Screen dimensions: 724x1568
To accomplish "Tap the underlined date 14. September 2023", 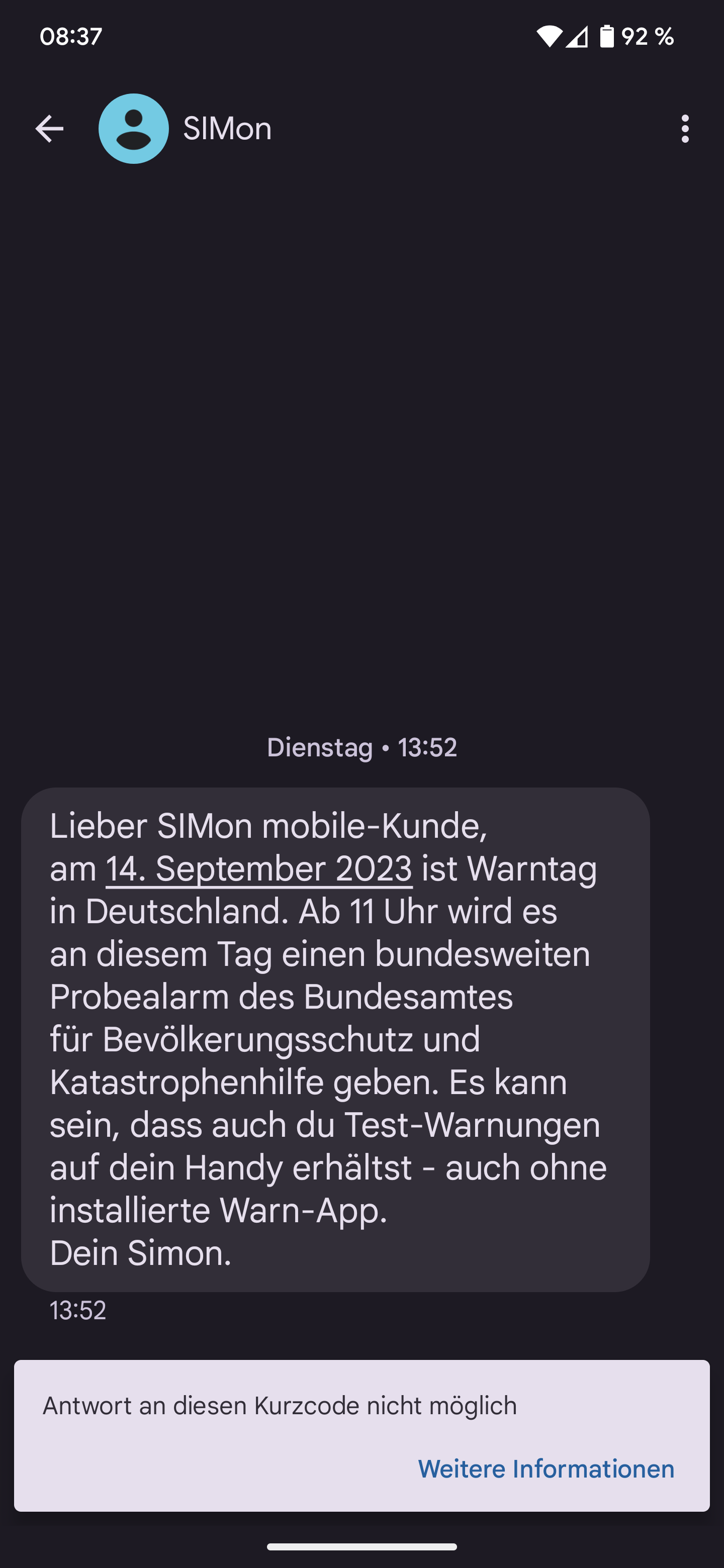I will click(259, 868).
